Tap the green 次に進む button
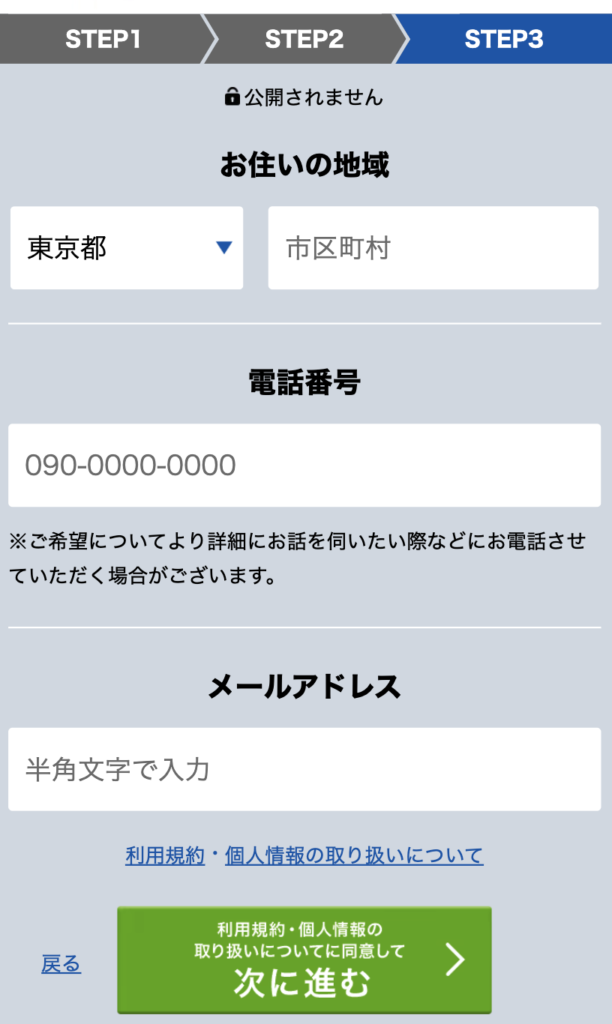This screenshot has height=1024, width=612. click(x=304, y=961)
